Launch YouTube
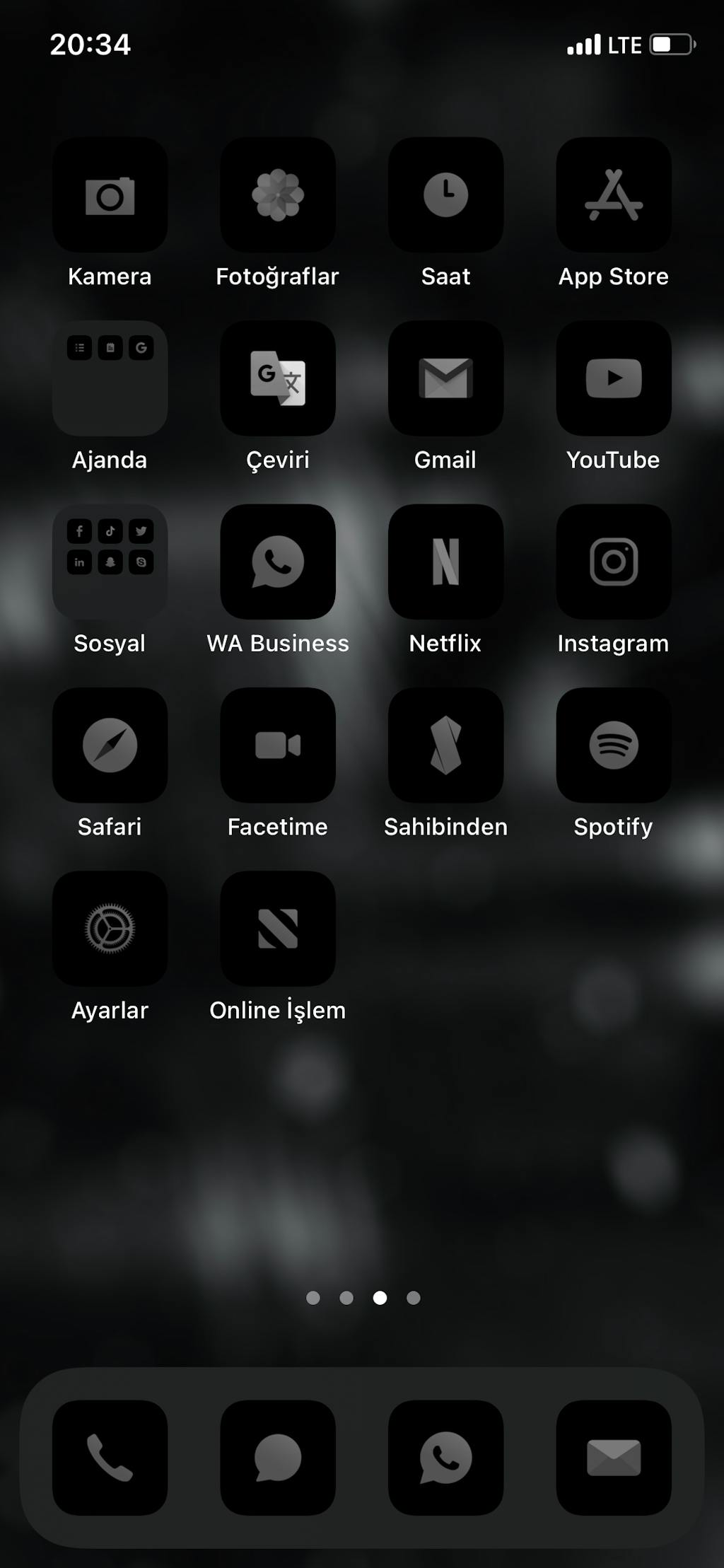This screenshot has height=1568, width=724. coord(614,378)
